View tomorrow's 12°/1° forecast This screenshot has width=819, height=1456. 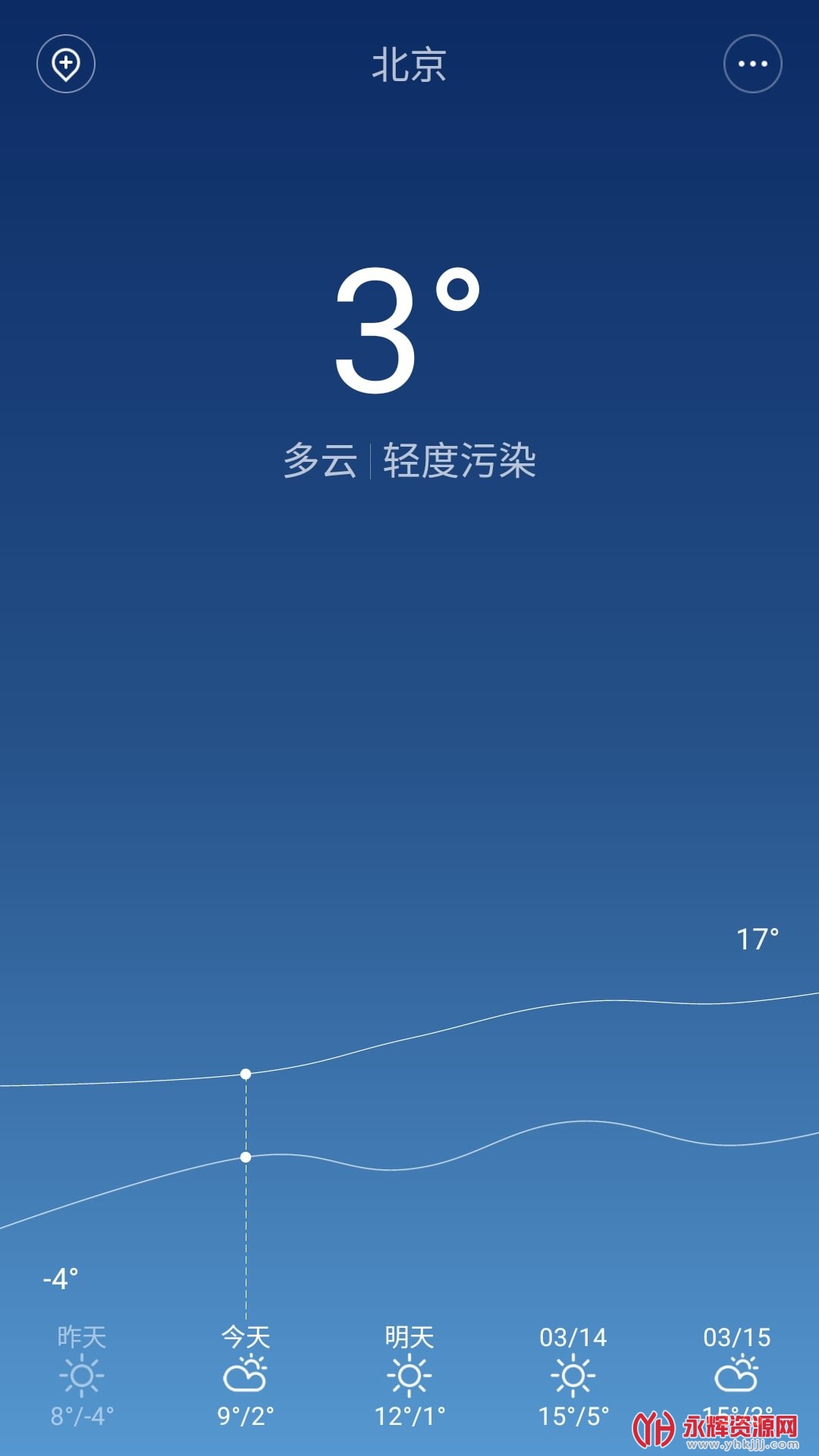pos(409,1376)
